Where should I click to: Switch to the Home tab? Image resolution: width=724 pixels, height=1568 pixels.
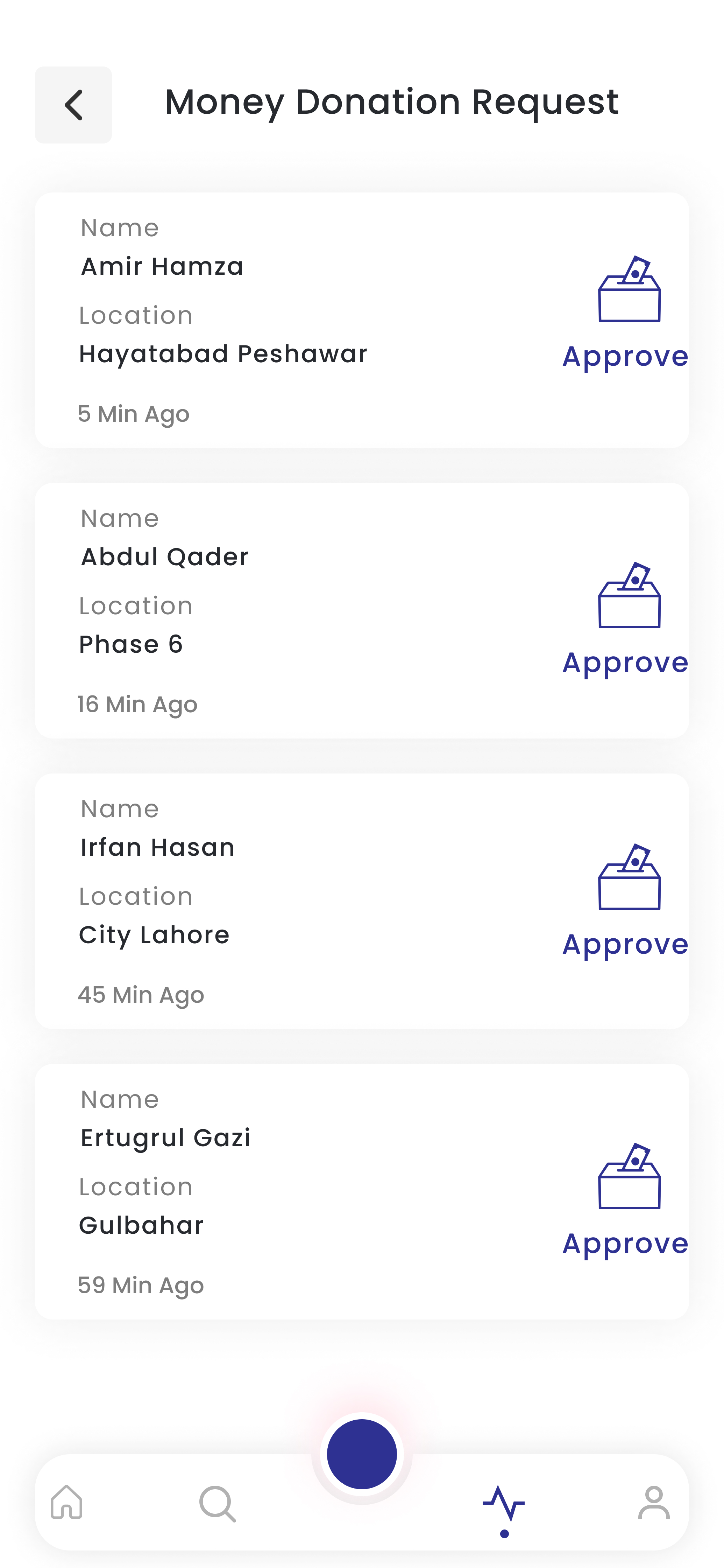(x=67, y=1502)
